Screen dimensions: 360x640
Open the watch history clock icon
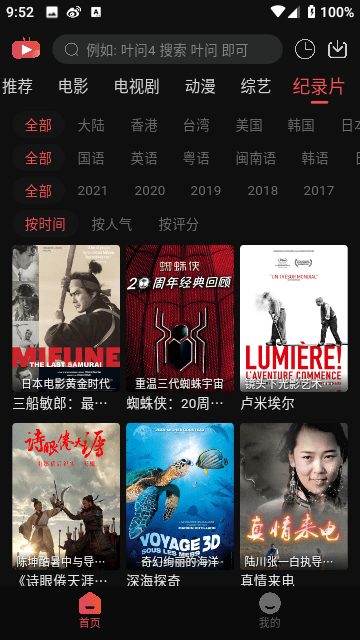[304, 49]
